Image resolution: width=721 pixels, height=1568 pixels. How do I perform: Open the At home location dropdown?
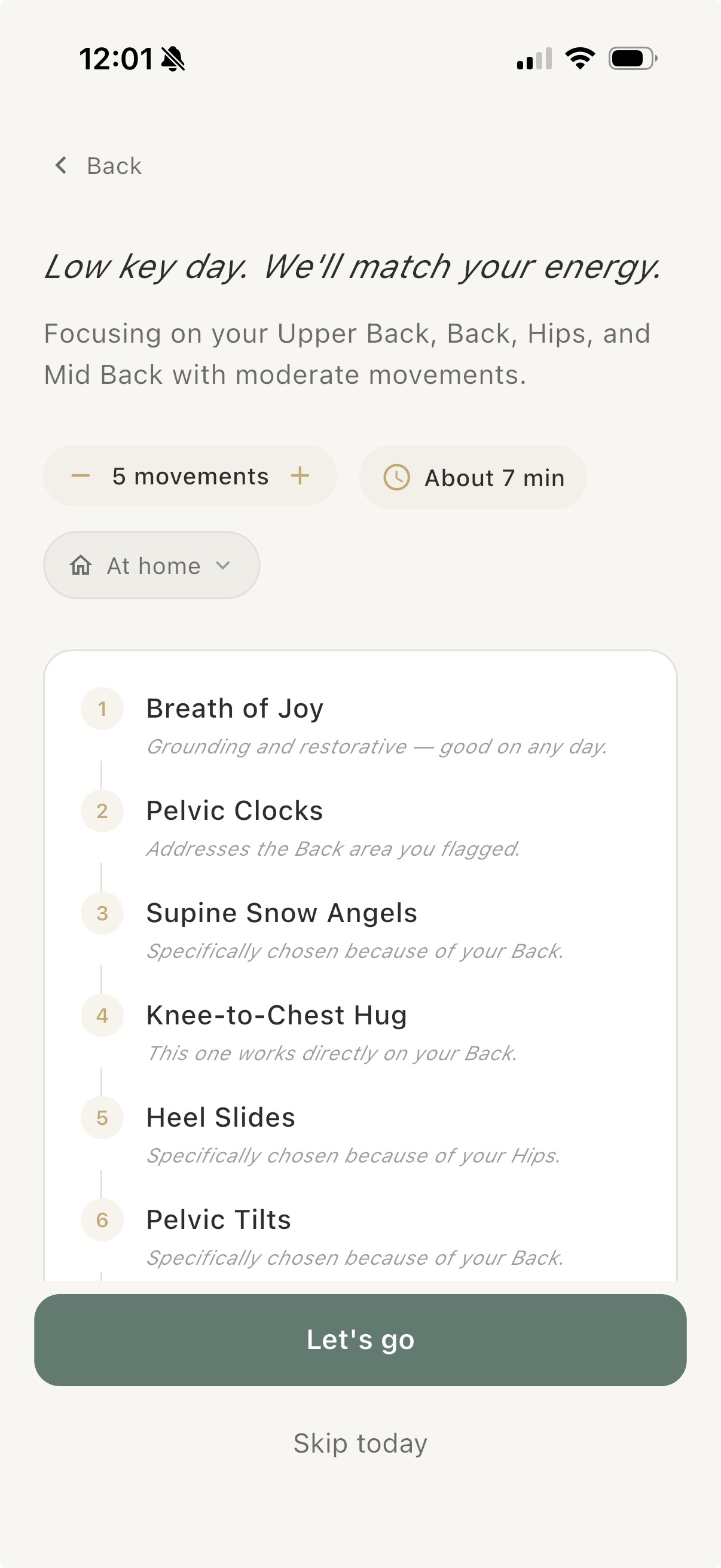[151, 566]
